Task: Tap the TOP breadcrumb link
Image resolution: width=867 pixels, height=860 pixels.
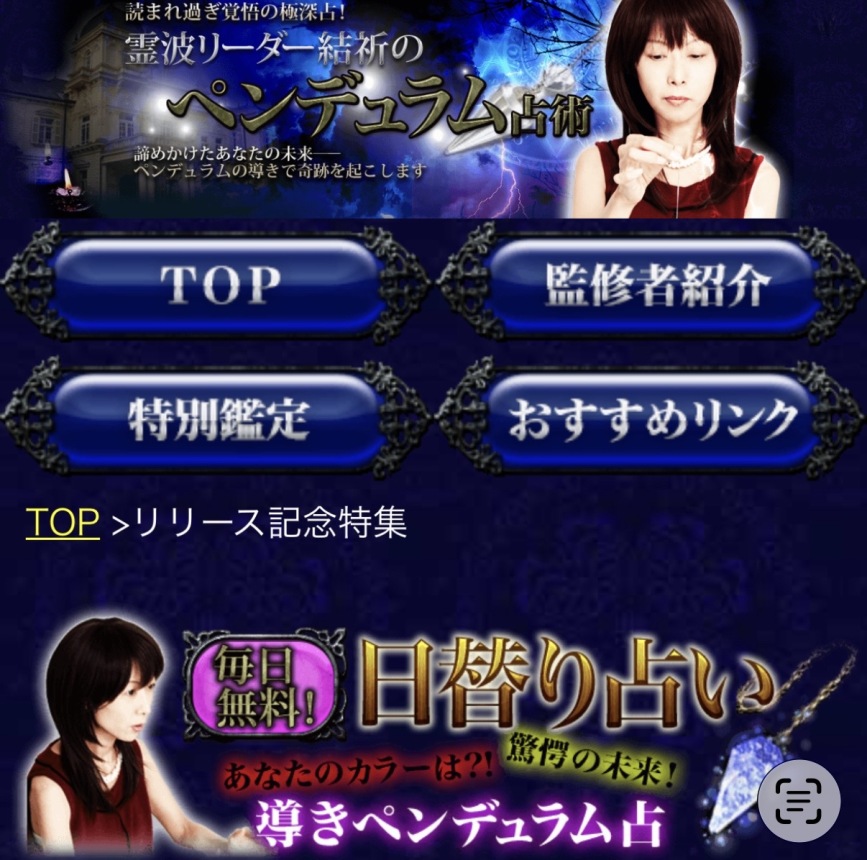Action: click(62, 522)
